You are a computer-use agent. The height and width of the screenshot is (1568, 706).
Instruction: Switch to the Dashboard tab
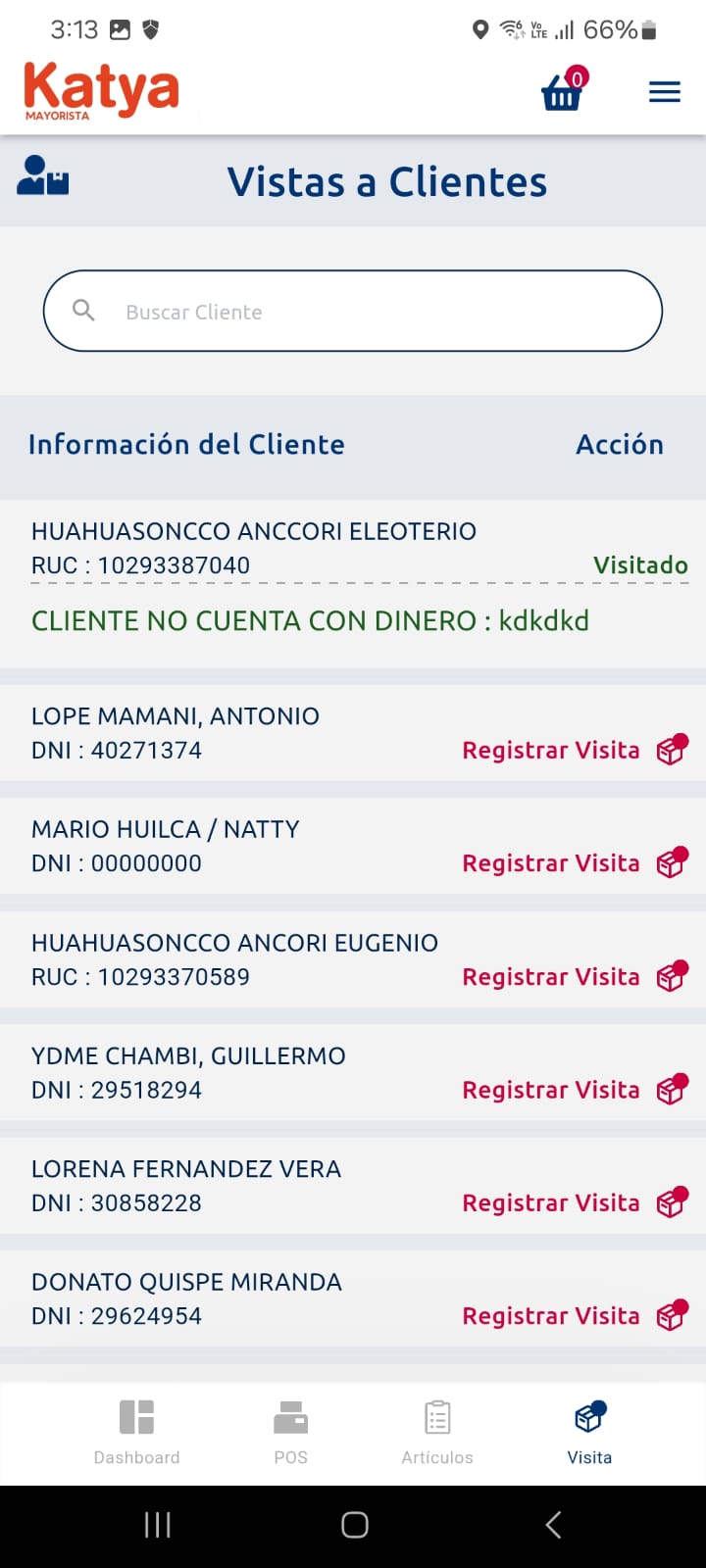136,1432
